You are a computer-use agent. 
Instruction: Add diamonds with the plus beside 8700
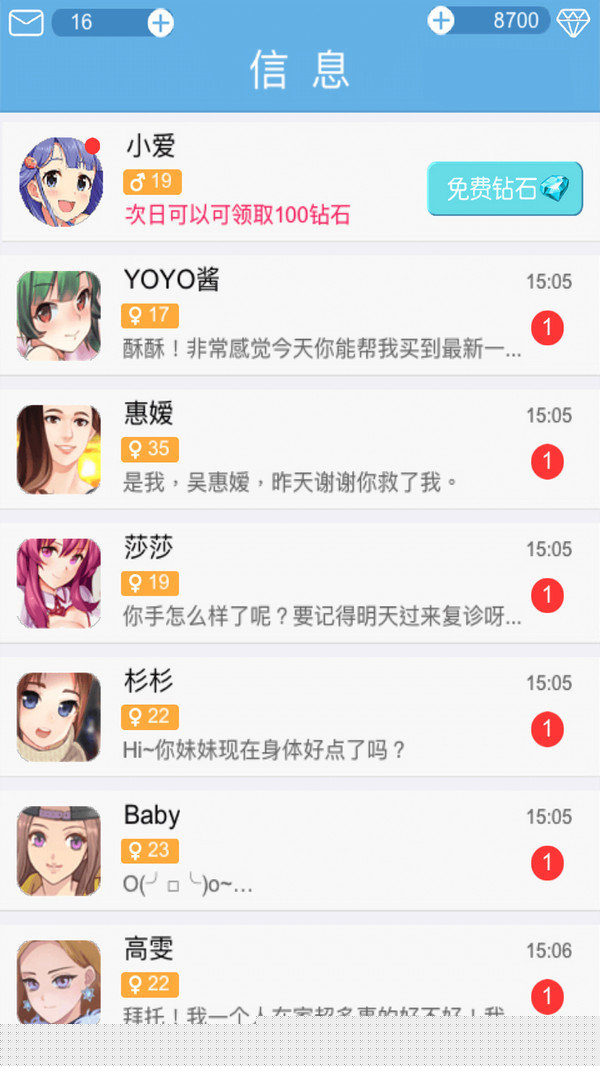coord(441,20)
